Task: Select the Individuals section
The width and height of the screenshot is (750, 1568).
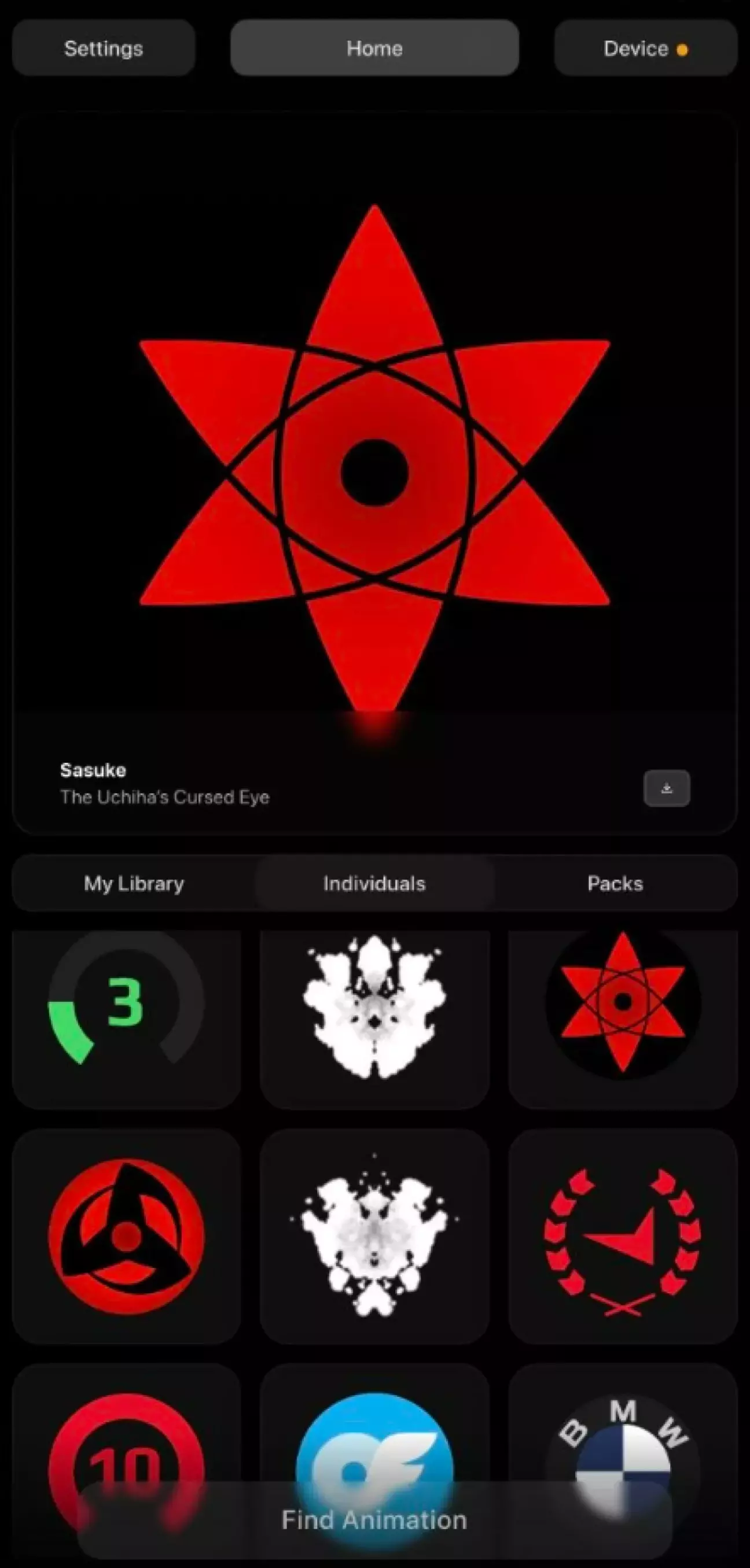Action: click(x=374, y=883)
